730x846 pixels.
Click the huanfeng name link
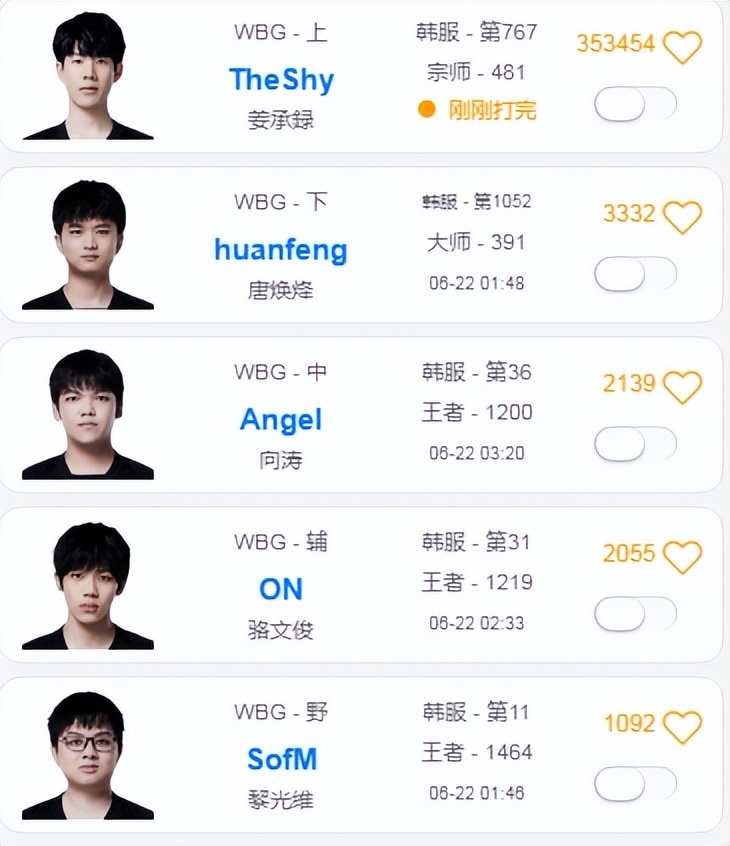point(281,250)
